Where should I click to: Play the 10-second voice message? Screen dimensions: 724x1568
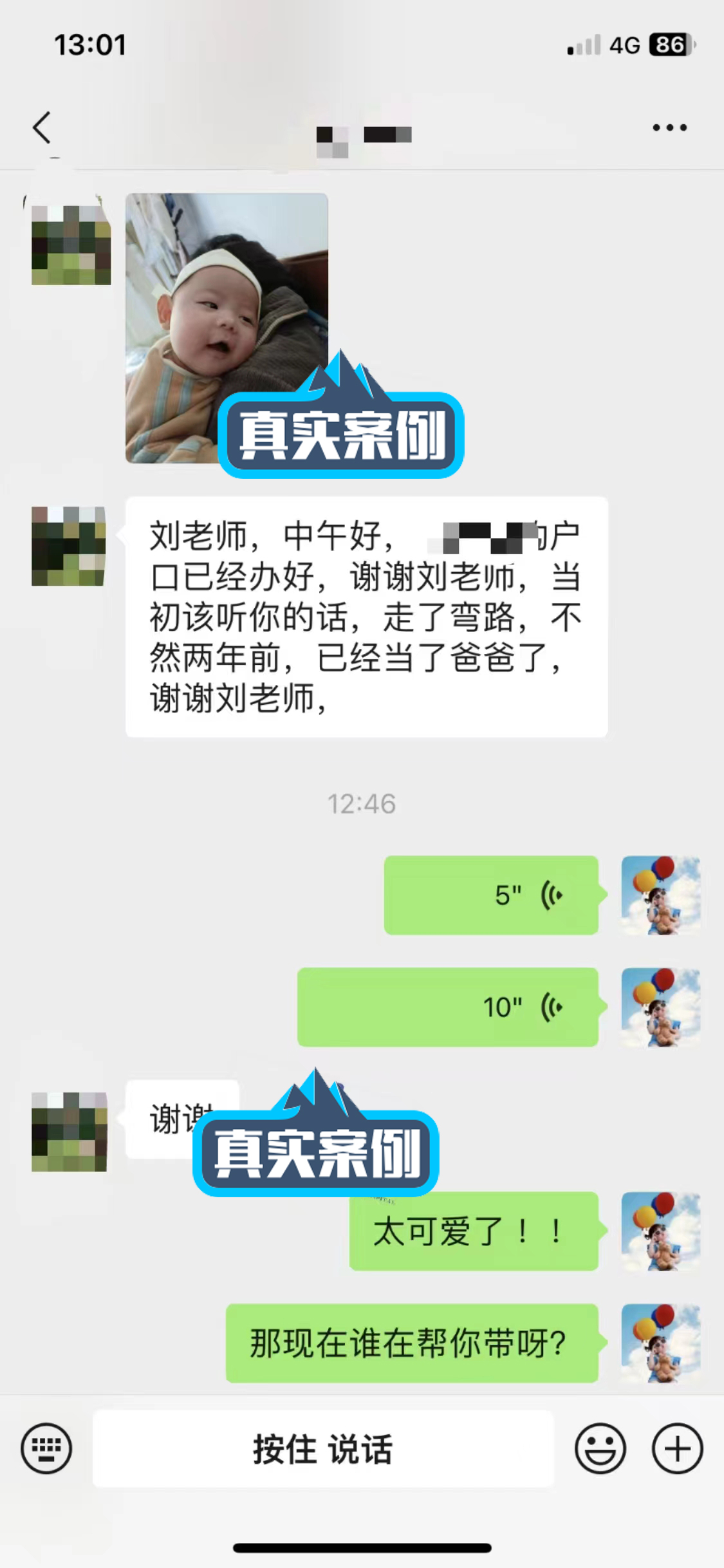pos(448,1007)
